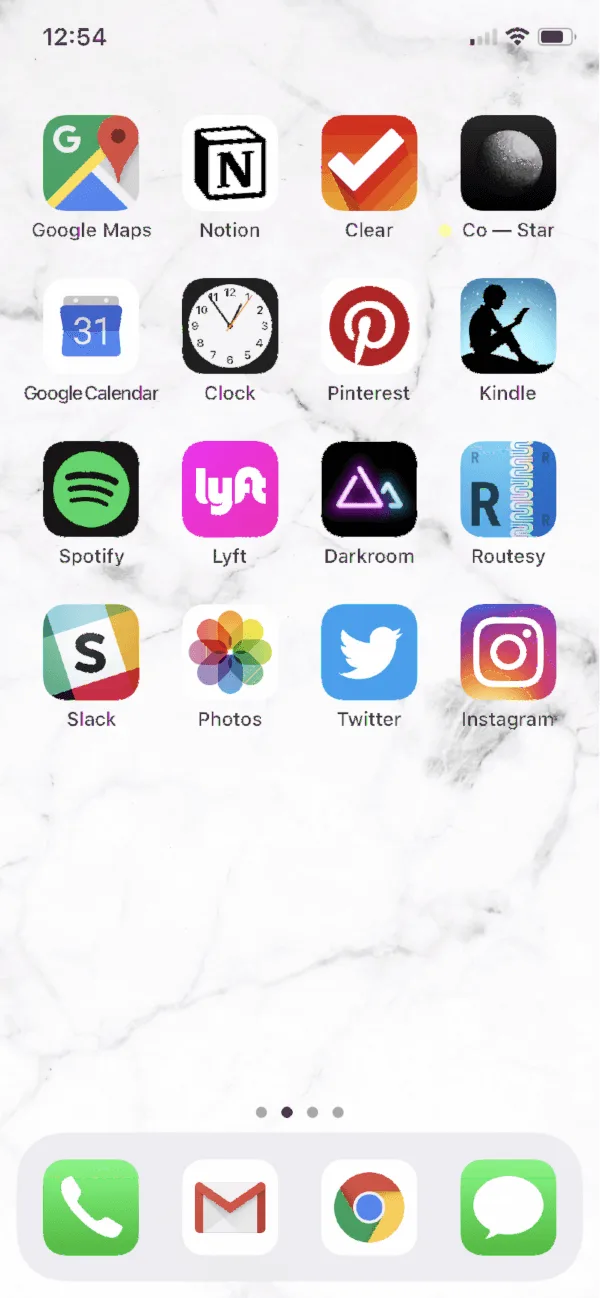Screen dimensions: 600x1298
Task: Open the Kindle app
Action: point(508,326)
